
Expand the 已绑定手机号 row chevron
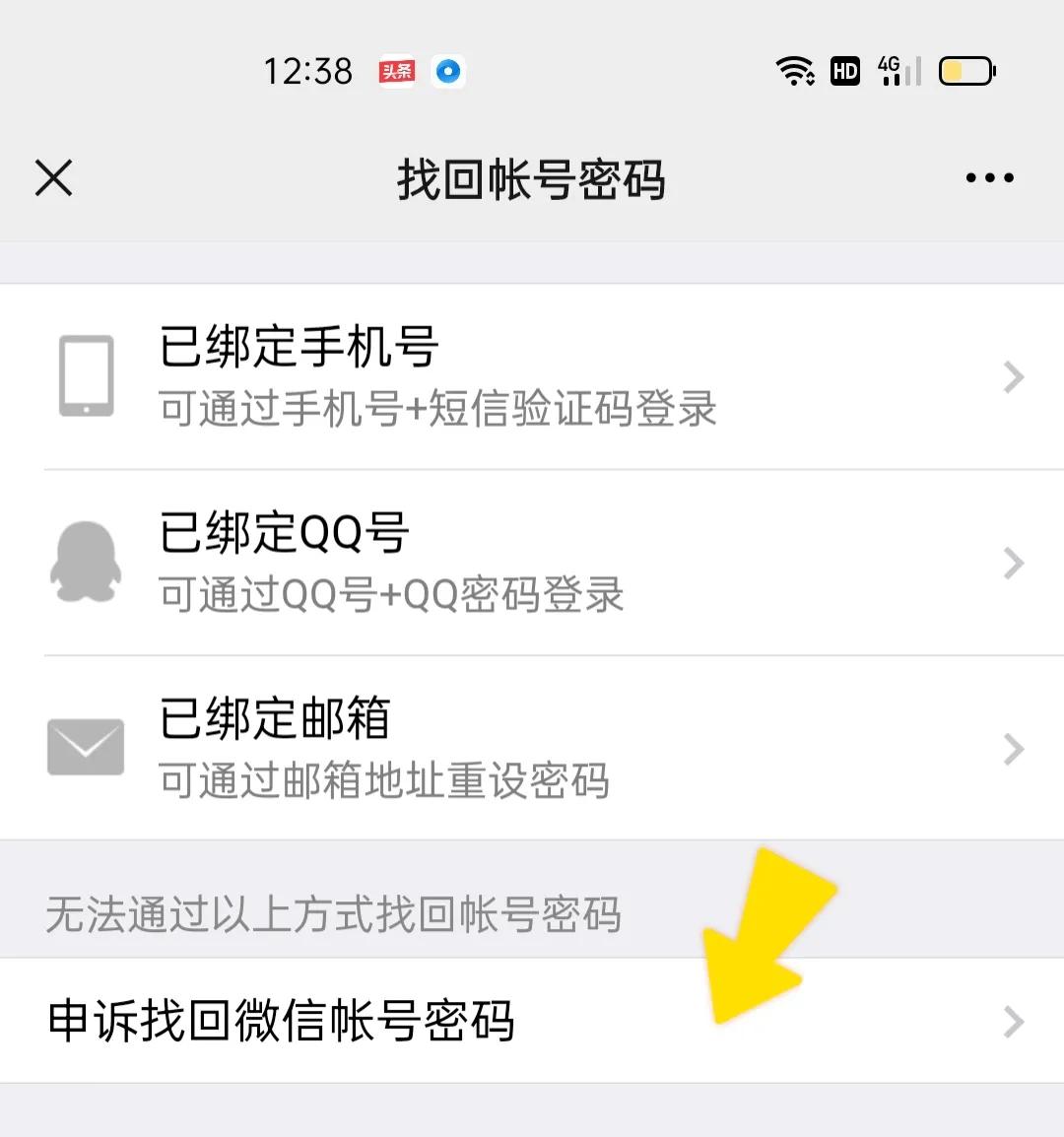coord(1015,375)
